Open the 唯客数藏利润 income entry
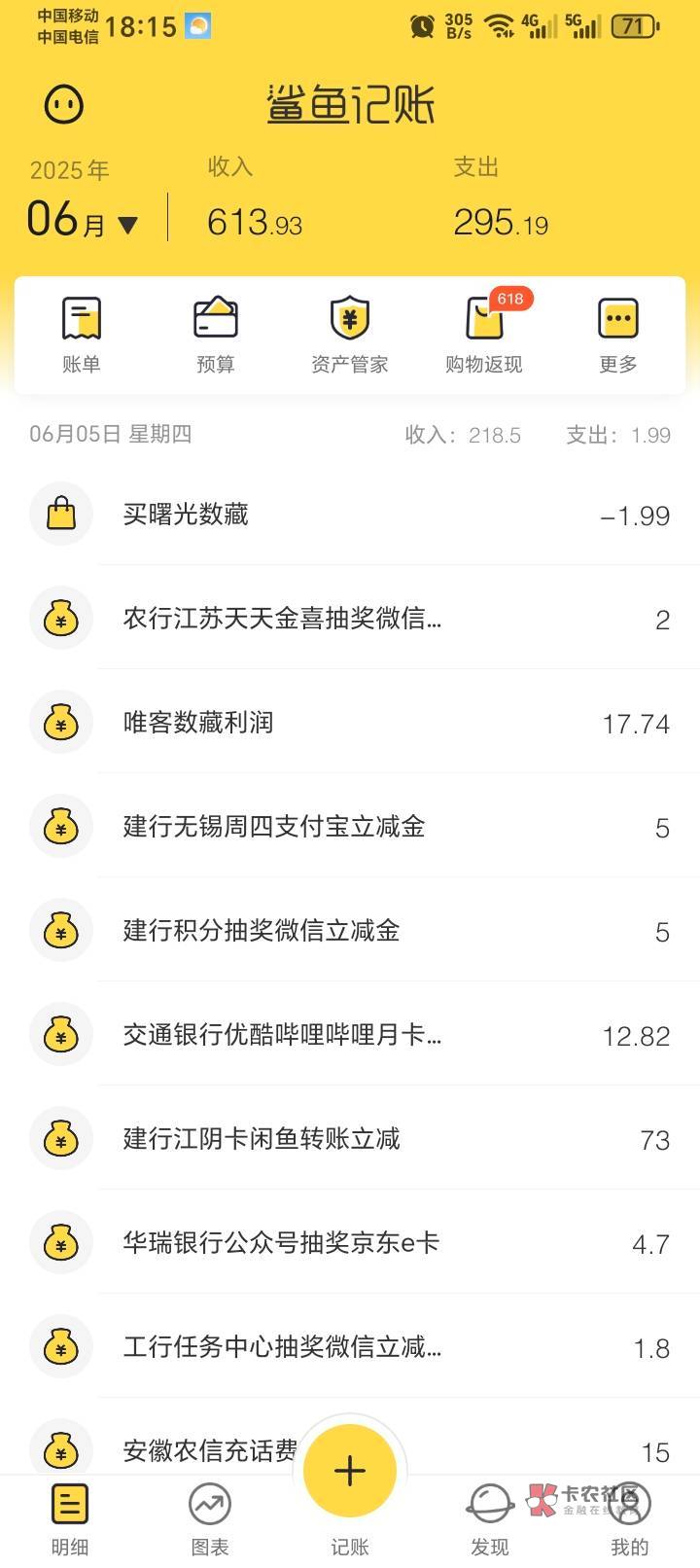Image resolution: width=700 pixels, height=1568 pixels. pyautogui.click(x=350, y=722)
